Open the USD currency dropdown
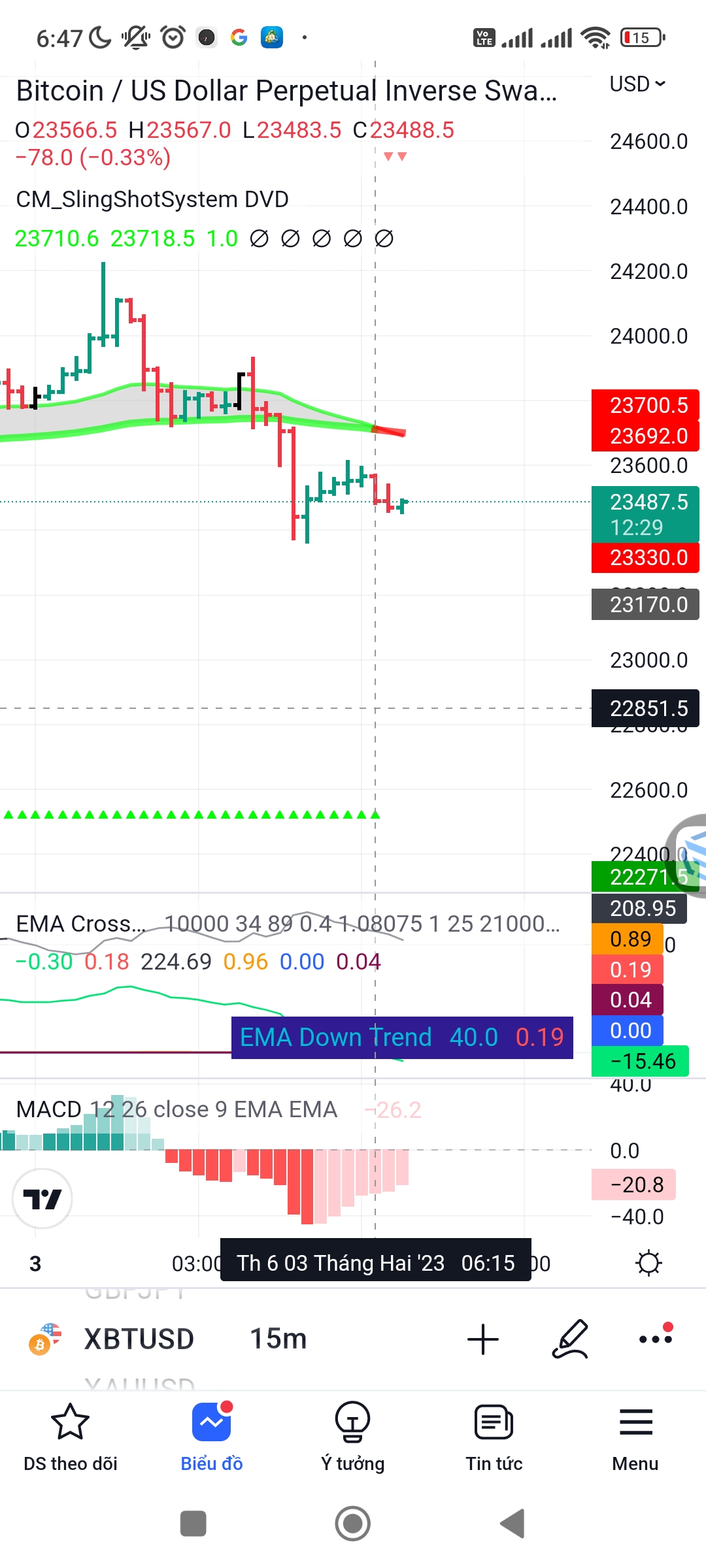The height and width of the screenshot is (1568, 706). [x=637, y=84]
